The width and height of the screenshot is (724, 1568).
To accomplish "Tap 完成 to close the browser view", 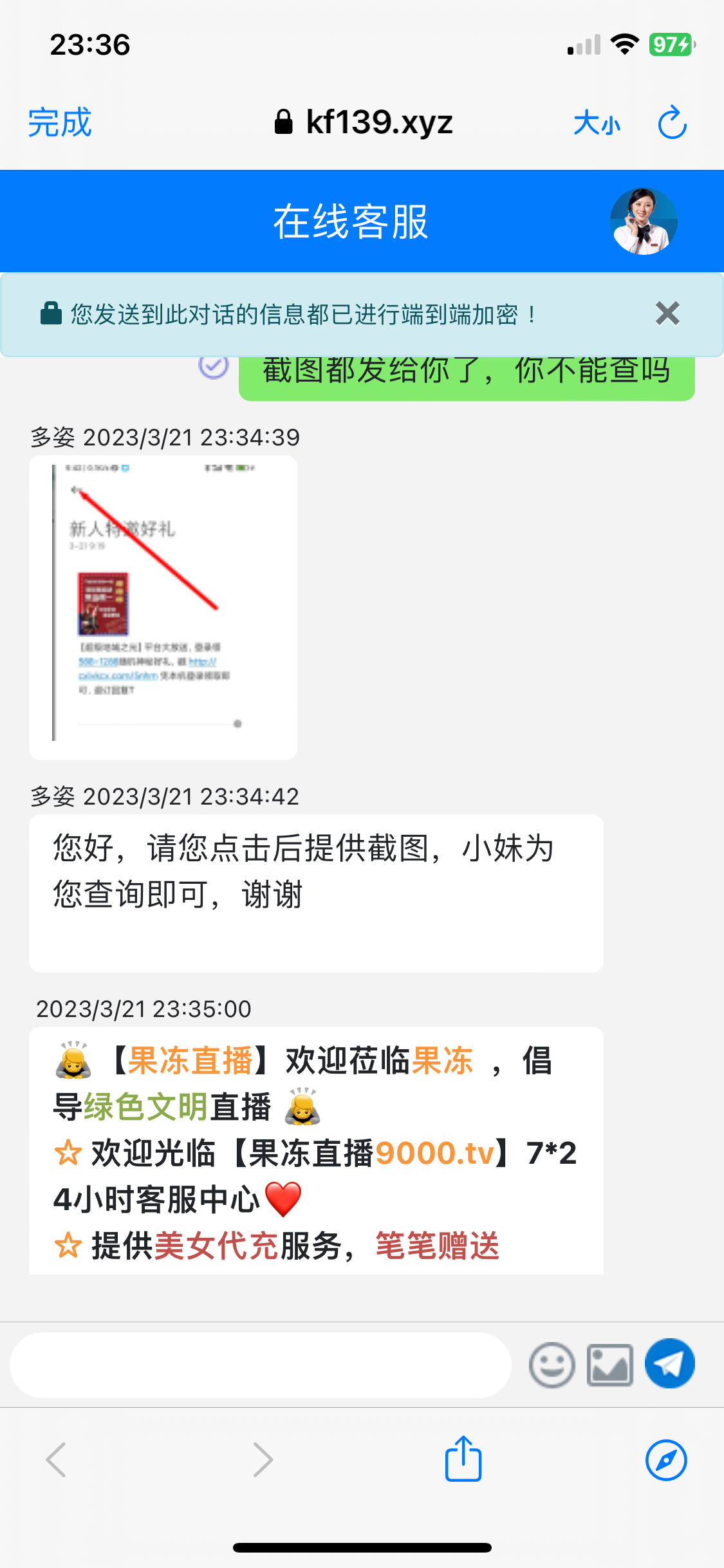I will (x=60, y=122).
